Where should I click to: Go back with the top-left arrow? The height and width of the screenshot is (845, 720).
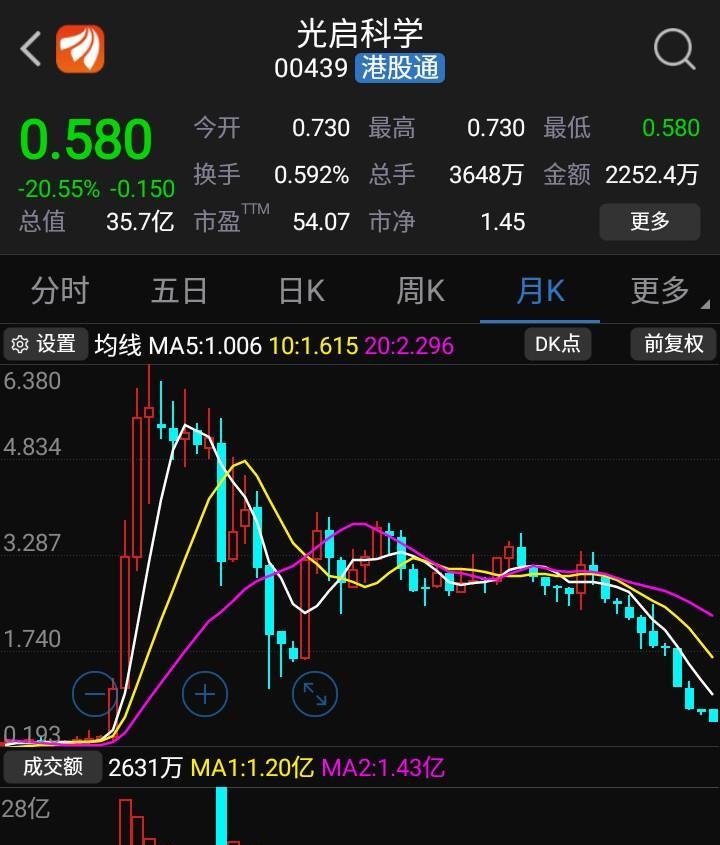pos(30,48)
